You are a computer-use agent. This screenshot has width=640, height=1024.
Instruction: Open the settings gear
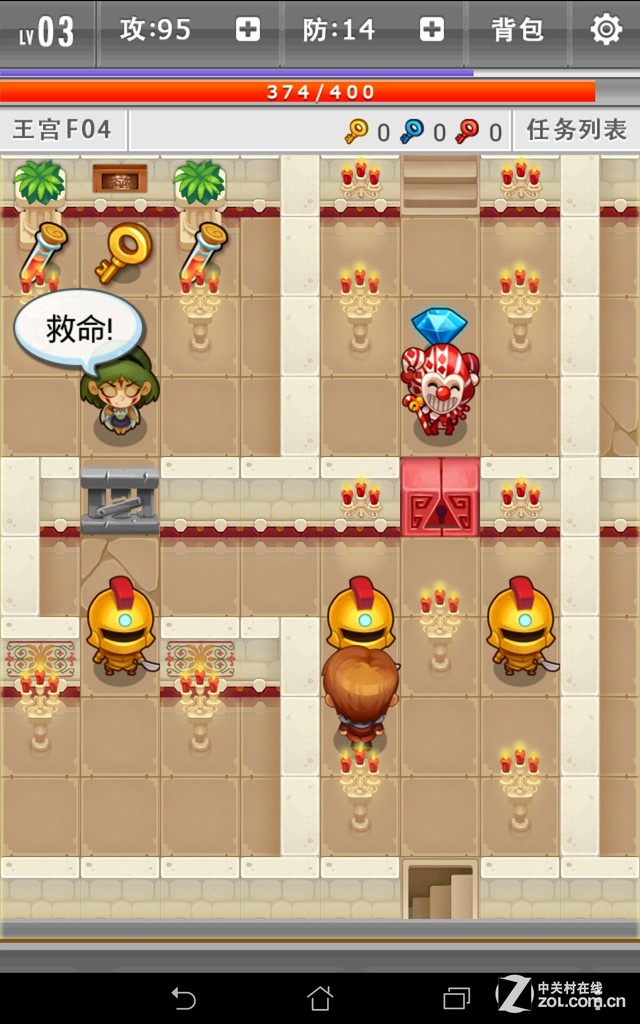(606, 30)
